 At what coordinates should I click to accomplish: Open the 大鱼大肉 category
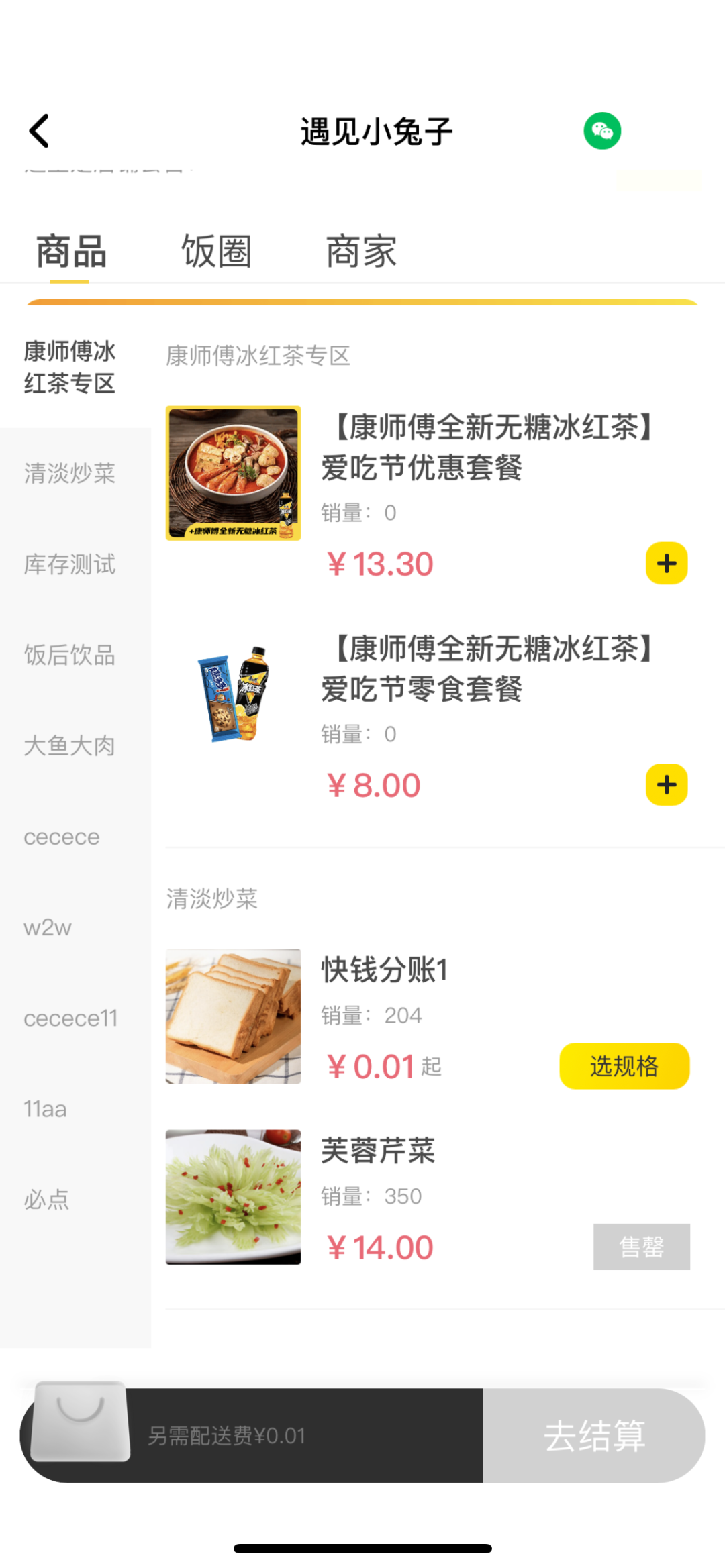click(x=70, y=746)
